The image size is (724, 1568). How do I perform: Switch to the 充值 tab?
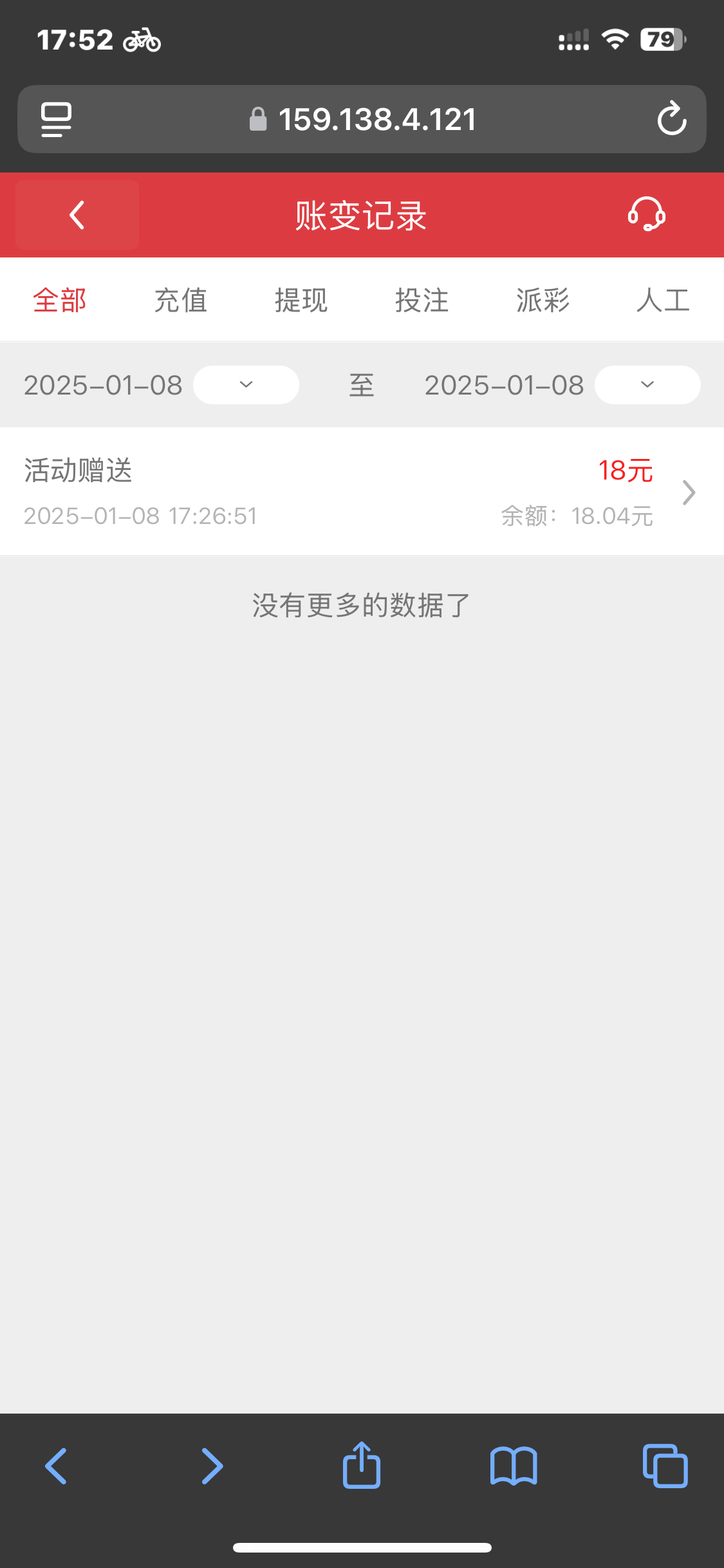(181, 300)
